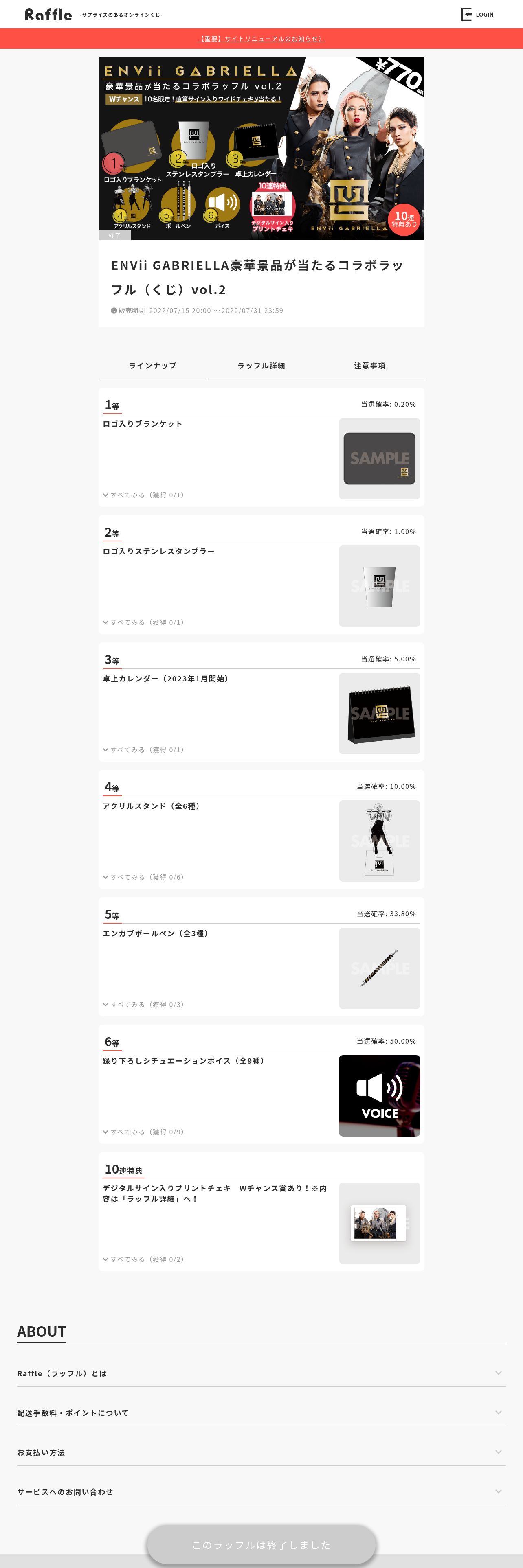
Task: Expand 配送手数料・ポイントについて section
Action: coord(261,1413)
